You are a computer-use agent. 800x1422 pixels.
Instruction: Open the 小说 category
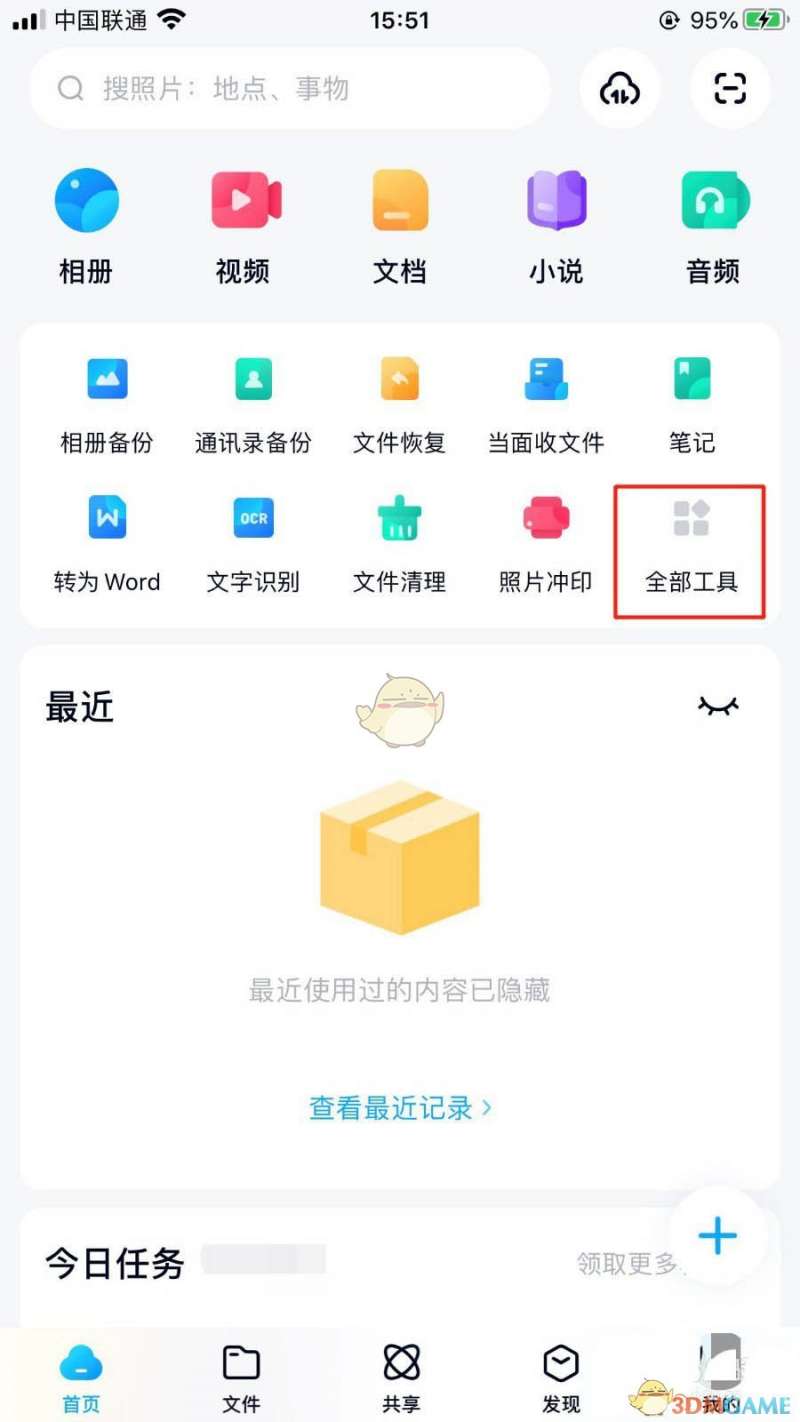click(556, 226)
